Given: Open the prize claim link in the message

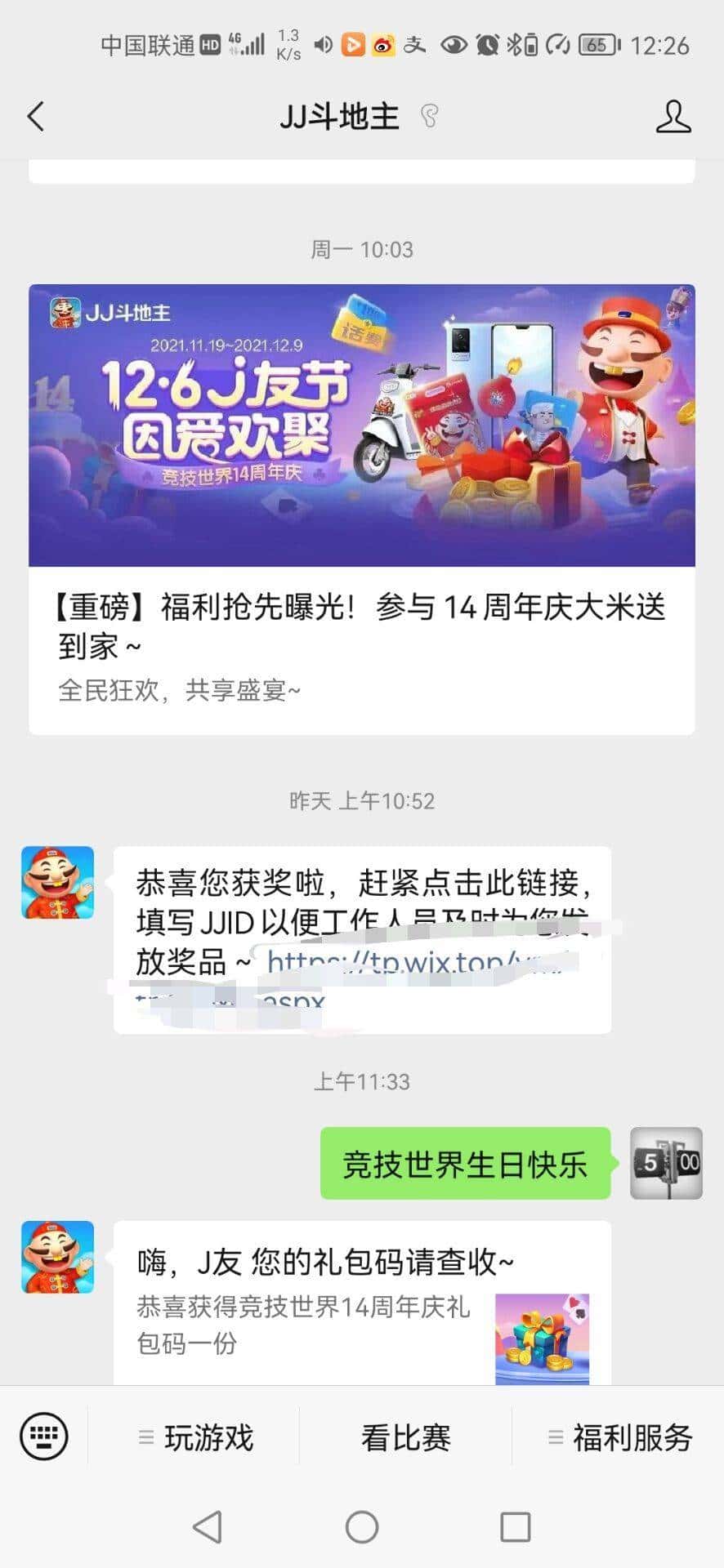Looking at the screenshot, I should point(409,964).
